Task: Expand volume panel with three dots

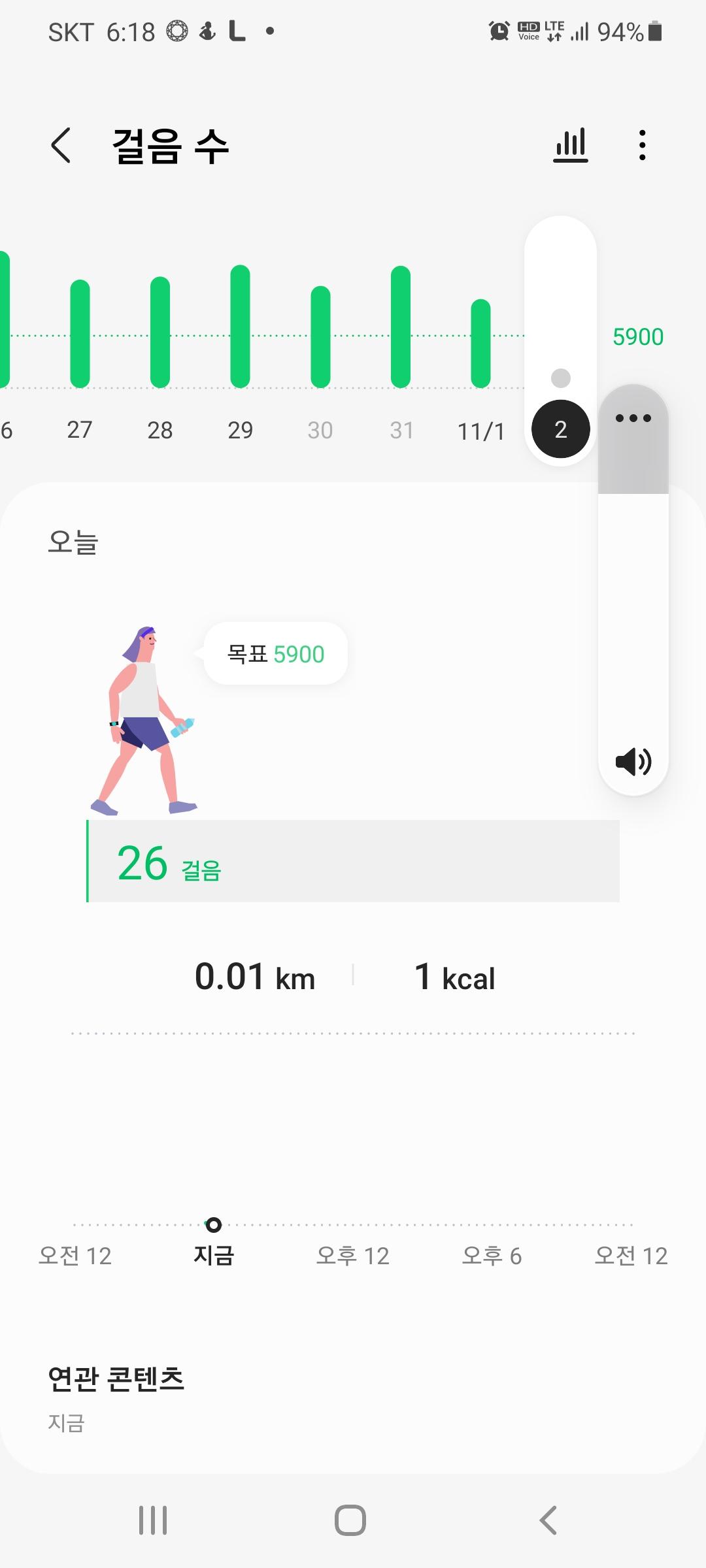Action: point(633,418)
